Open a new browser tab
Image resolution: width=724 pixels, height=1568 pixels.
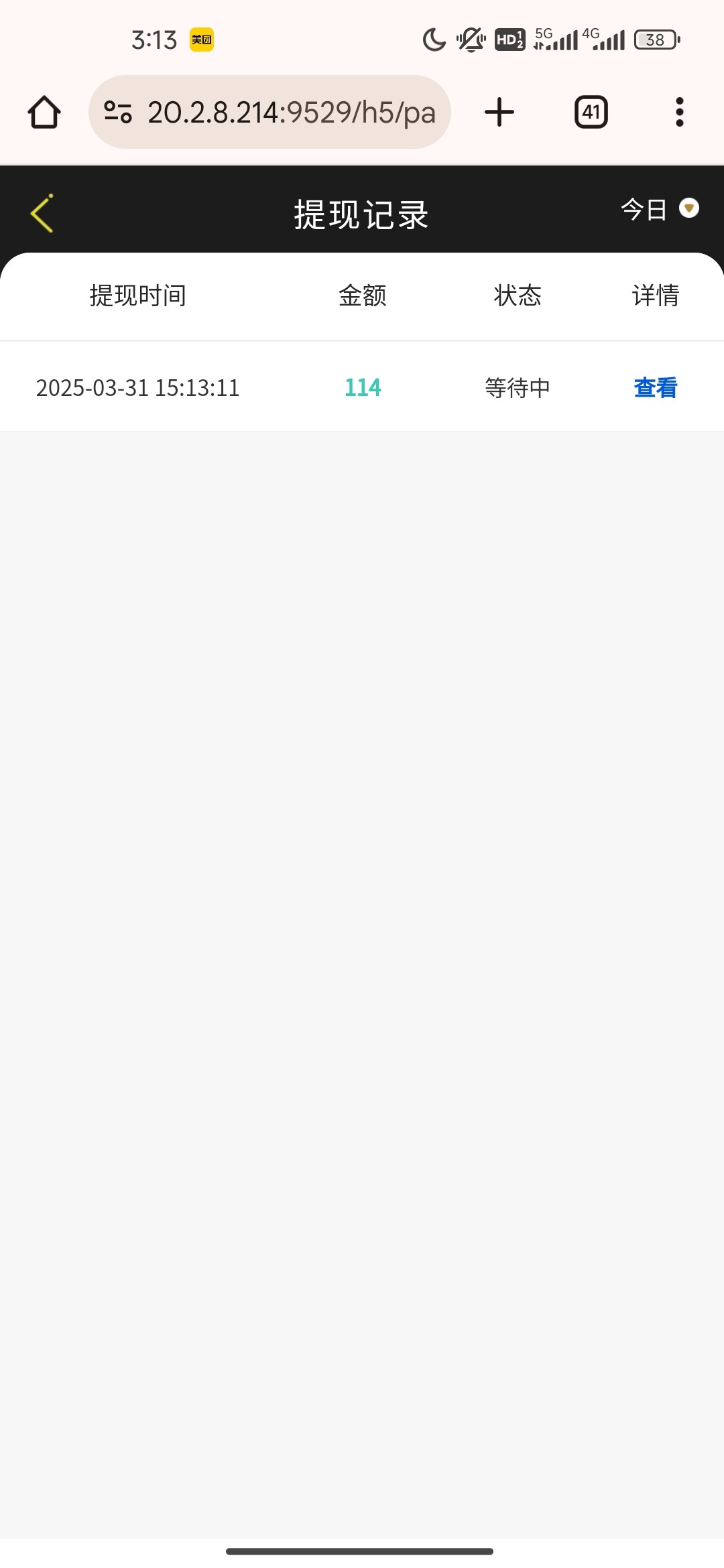499,112
